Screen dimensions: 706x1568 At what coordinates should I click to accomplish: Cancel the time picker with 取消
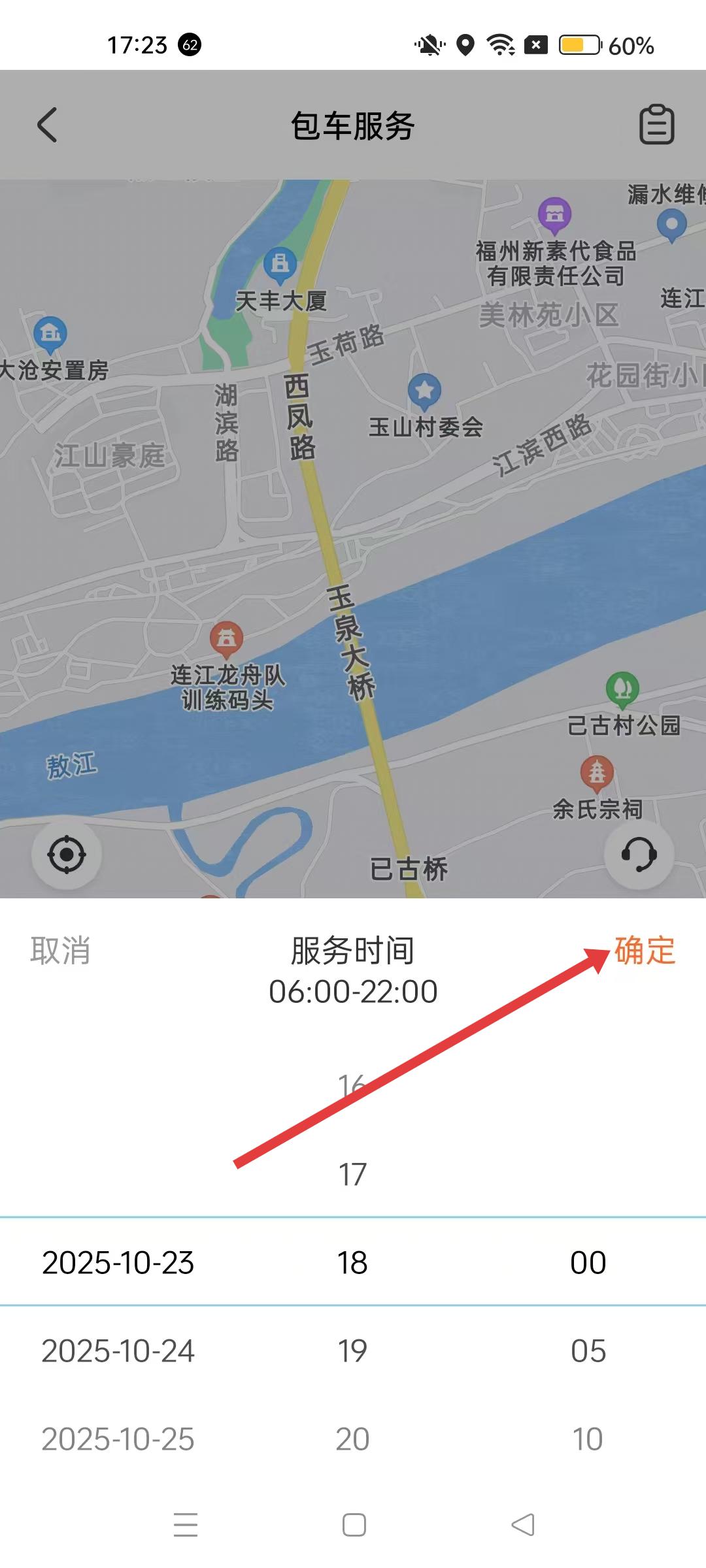point(60,950)
